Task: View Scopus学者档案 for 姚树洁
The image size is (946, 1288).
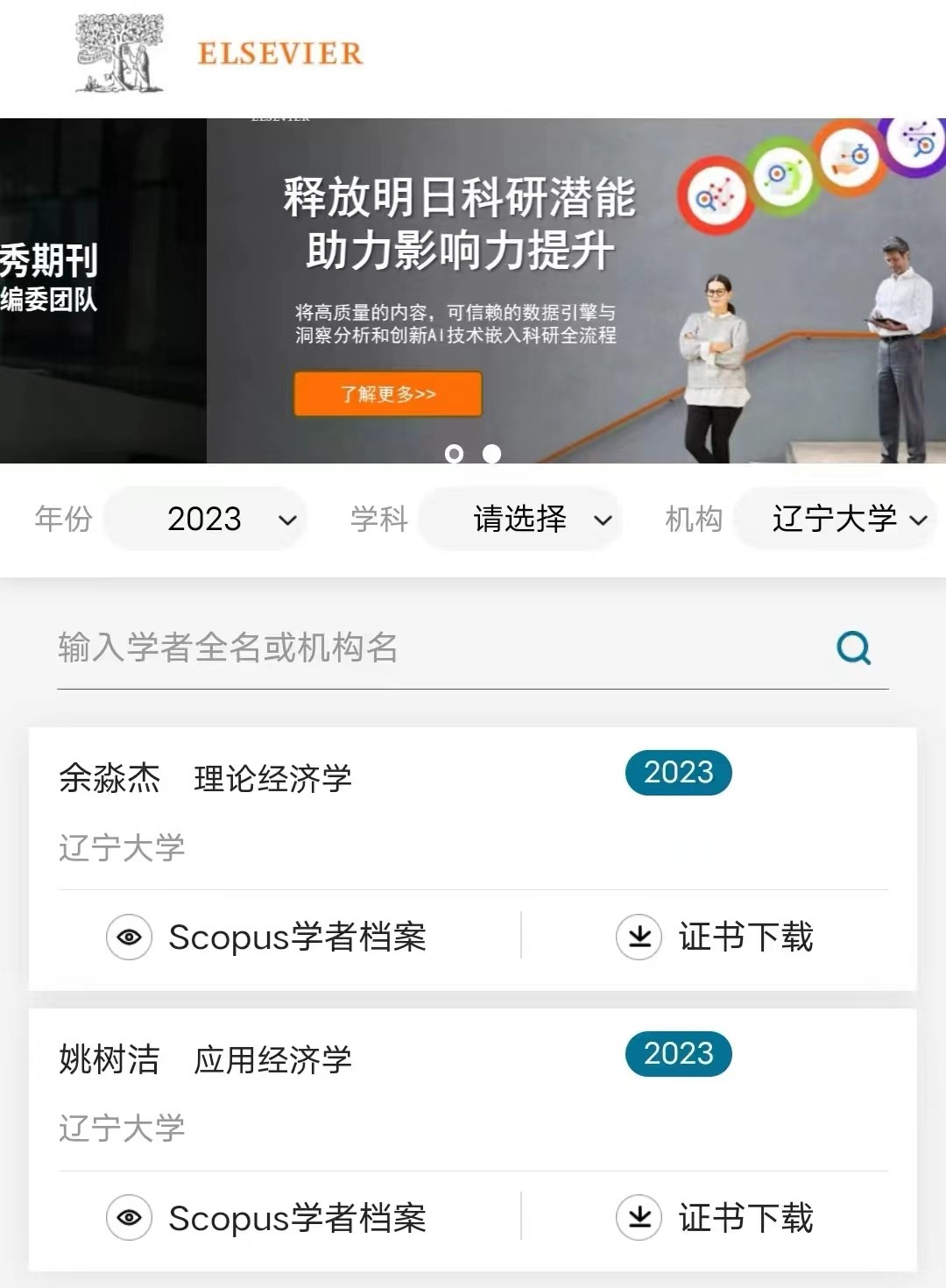Action: tap(267, 1218)
